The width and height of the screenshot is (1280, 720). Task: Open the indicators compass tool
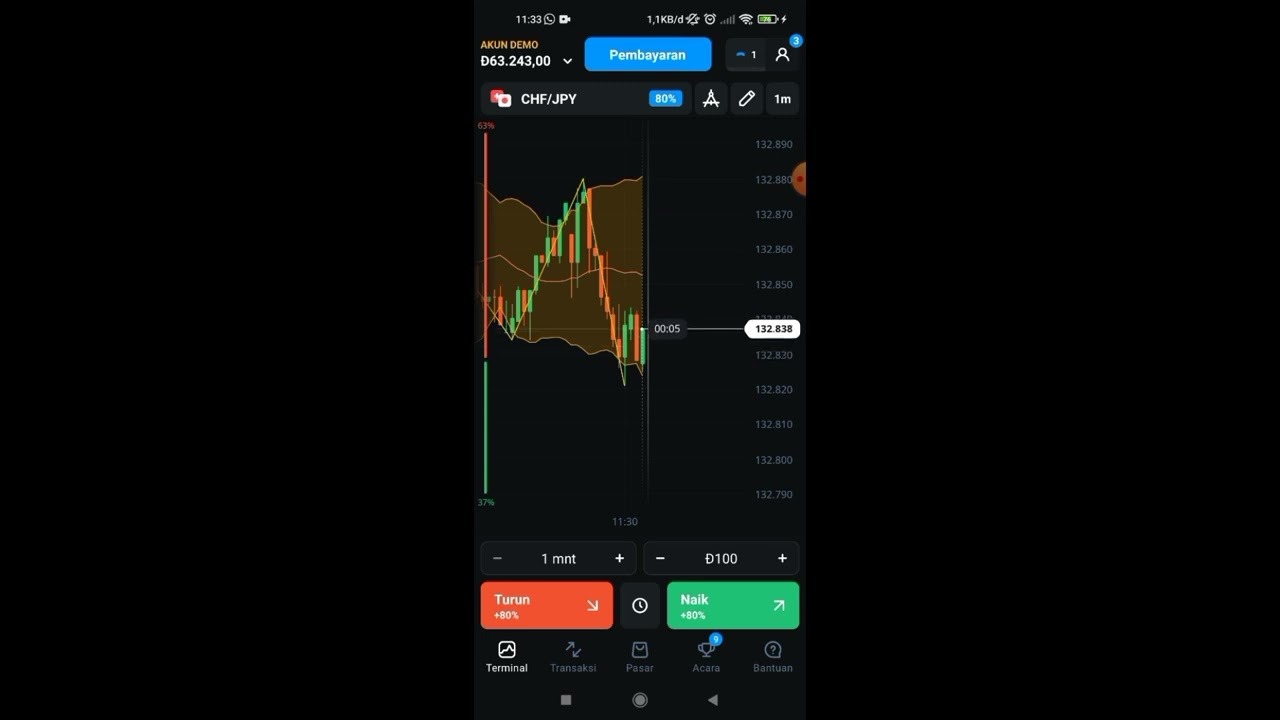[x=711, y=99]
